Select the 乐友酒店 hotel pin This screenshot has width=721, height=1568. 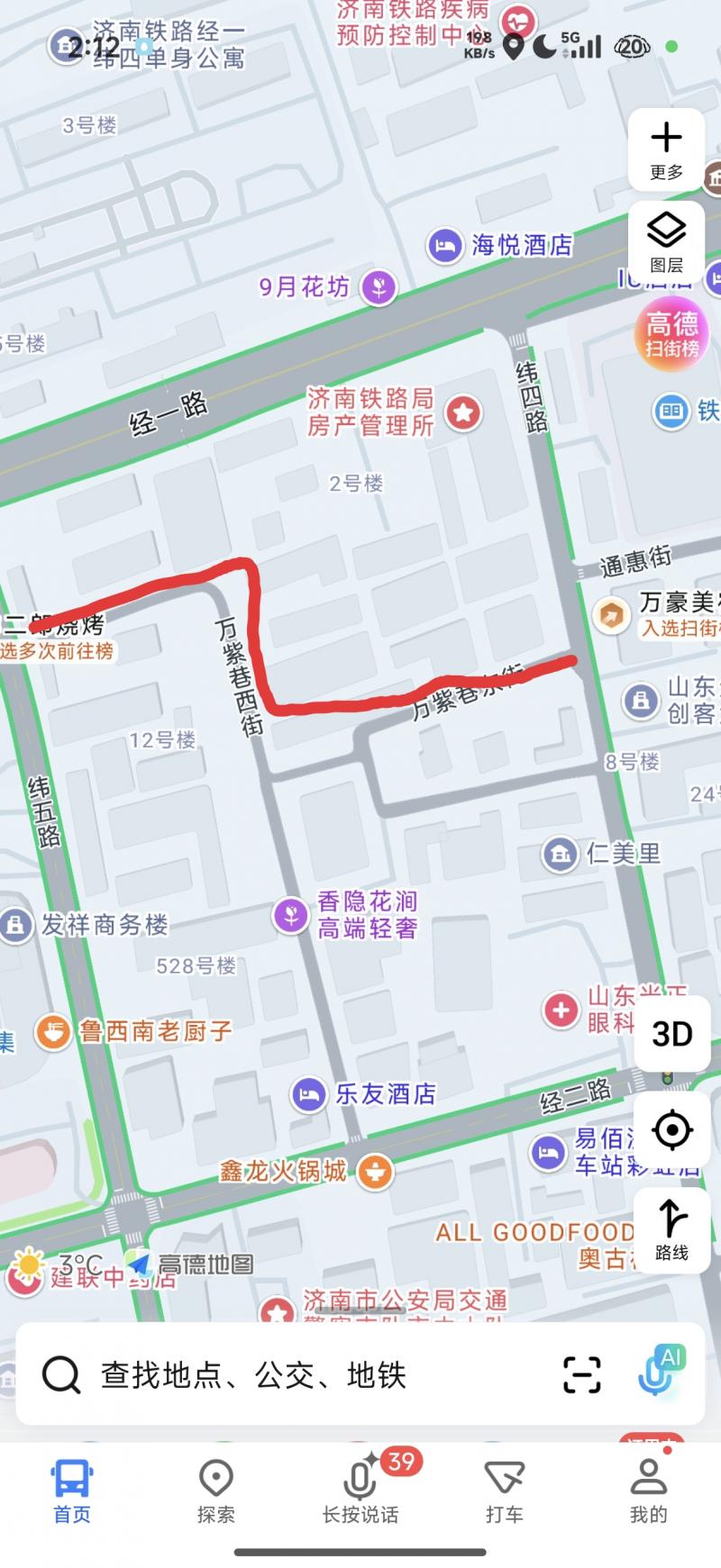click(x=310, y=1093)
